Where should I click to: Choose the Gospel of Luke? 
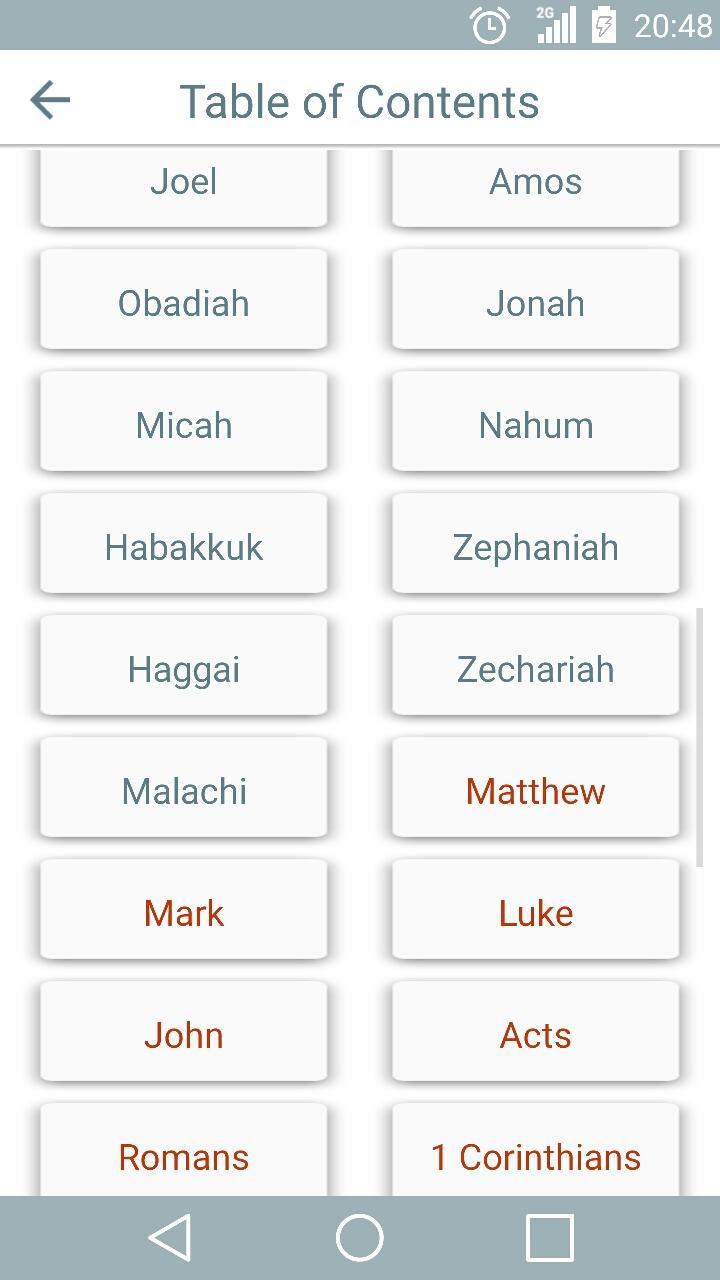point(535,912)
